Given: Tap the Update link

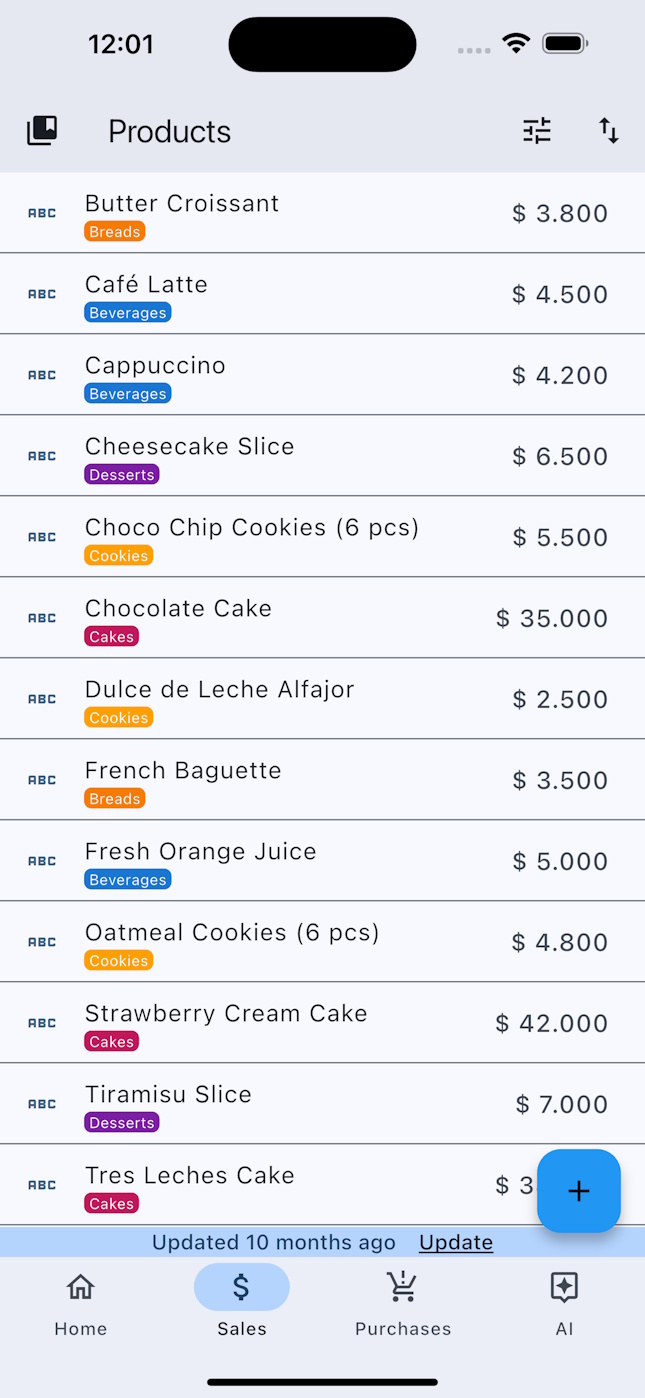Looking at the screenshot, I should (x=455, y=1242).
